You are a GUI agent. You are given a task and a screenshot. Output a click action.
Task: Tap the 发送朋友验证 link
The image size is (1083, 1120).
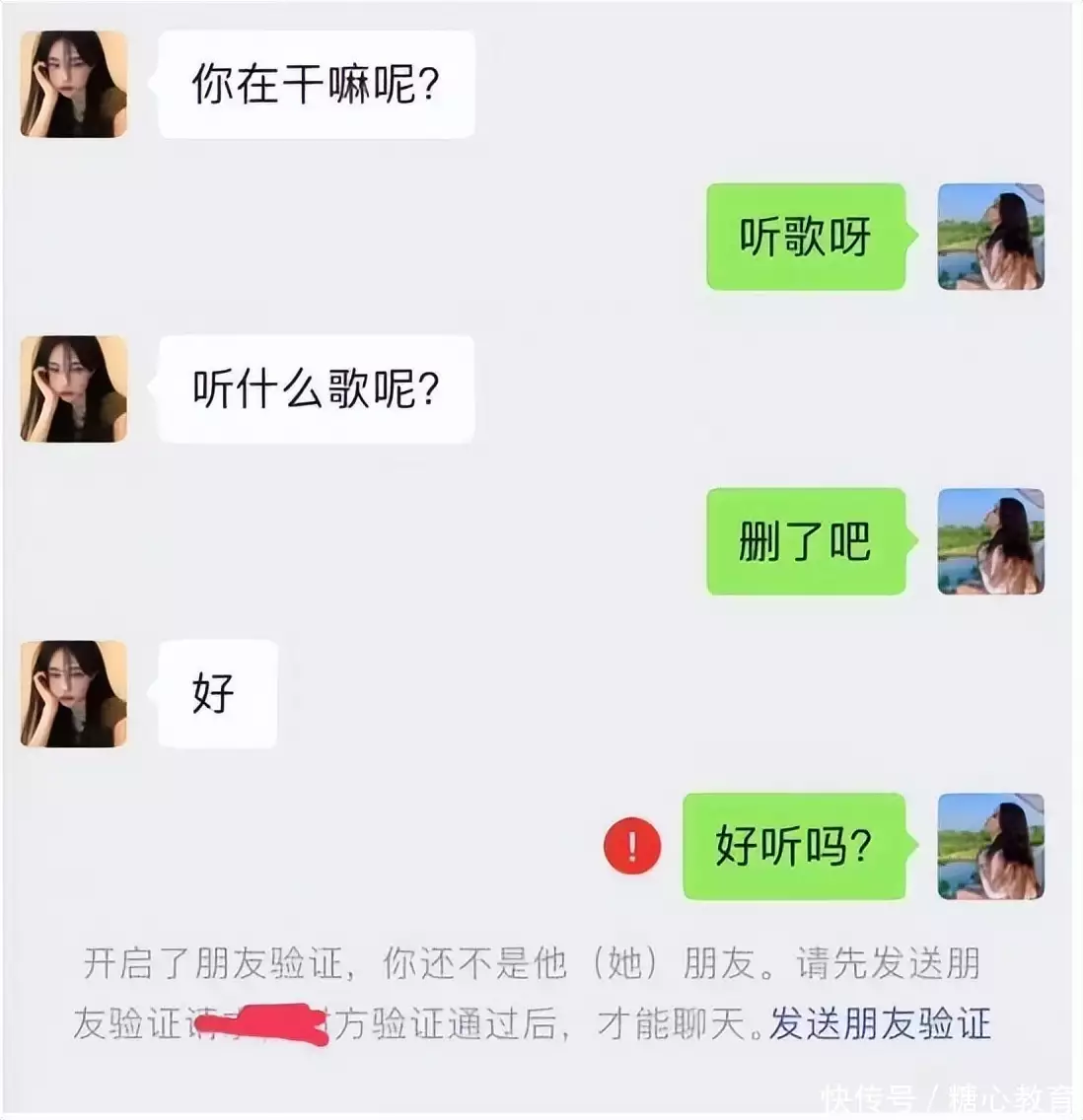(x=879, y=1024)
